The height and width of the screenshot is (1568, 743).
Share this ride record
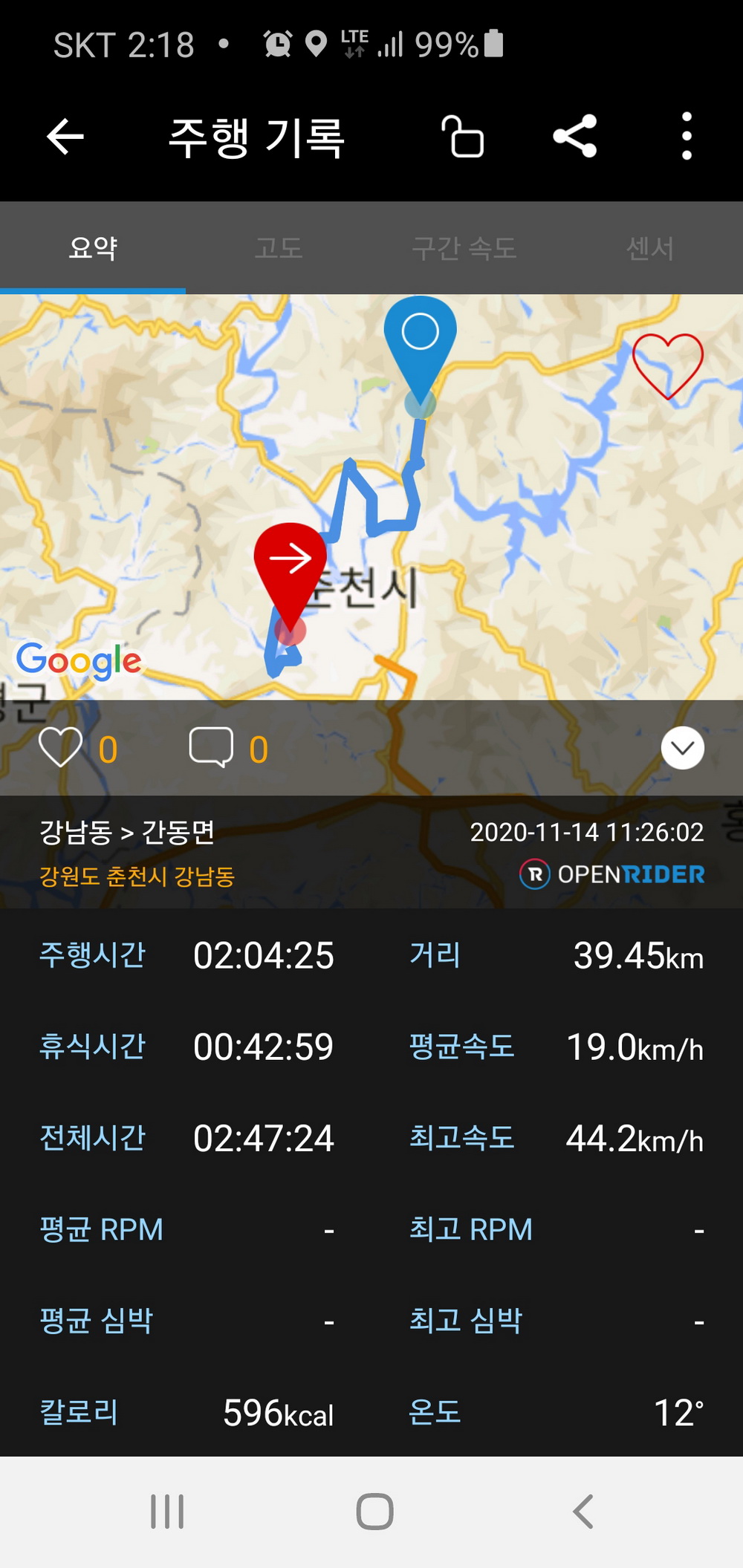[575, 137]
